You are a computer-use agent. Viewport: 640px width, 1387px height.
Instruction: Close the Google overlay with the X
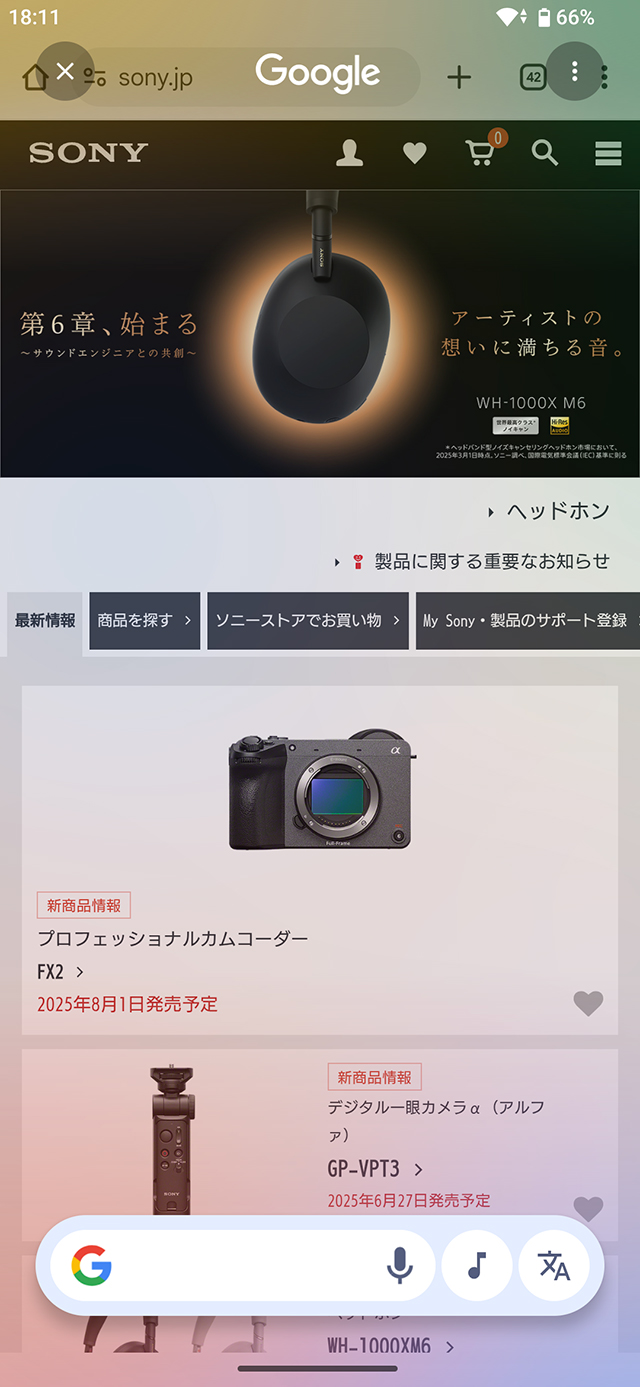pos(65,71)
